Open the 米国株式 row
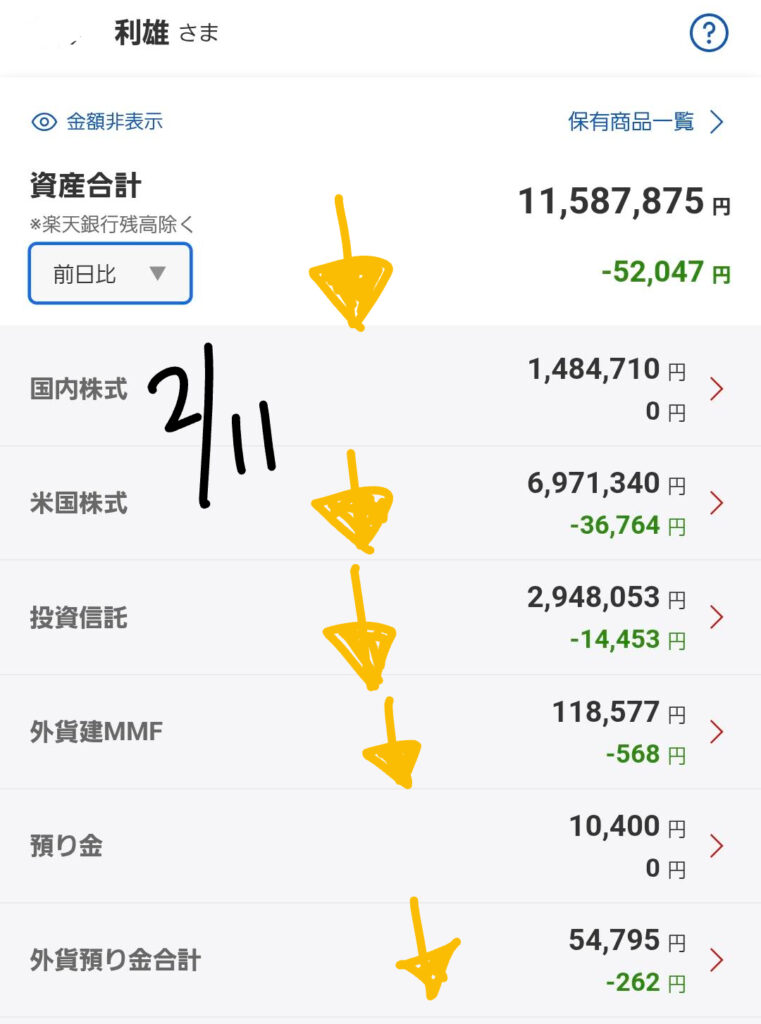This screenshot has width=761, height=1024. [x=380, y=503]
